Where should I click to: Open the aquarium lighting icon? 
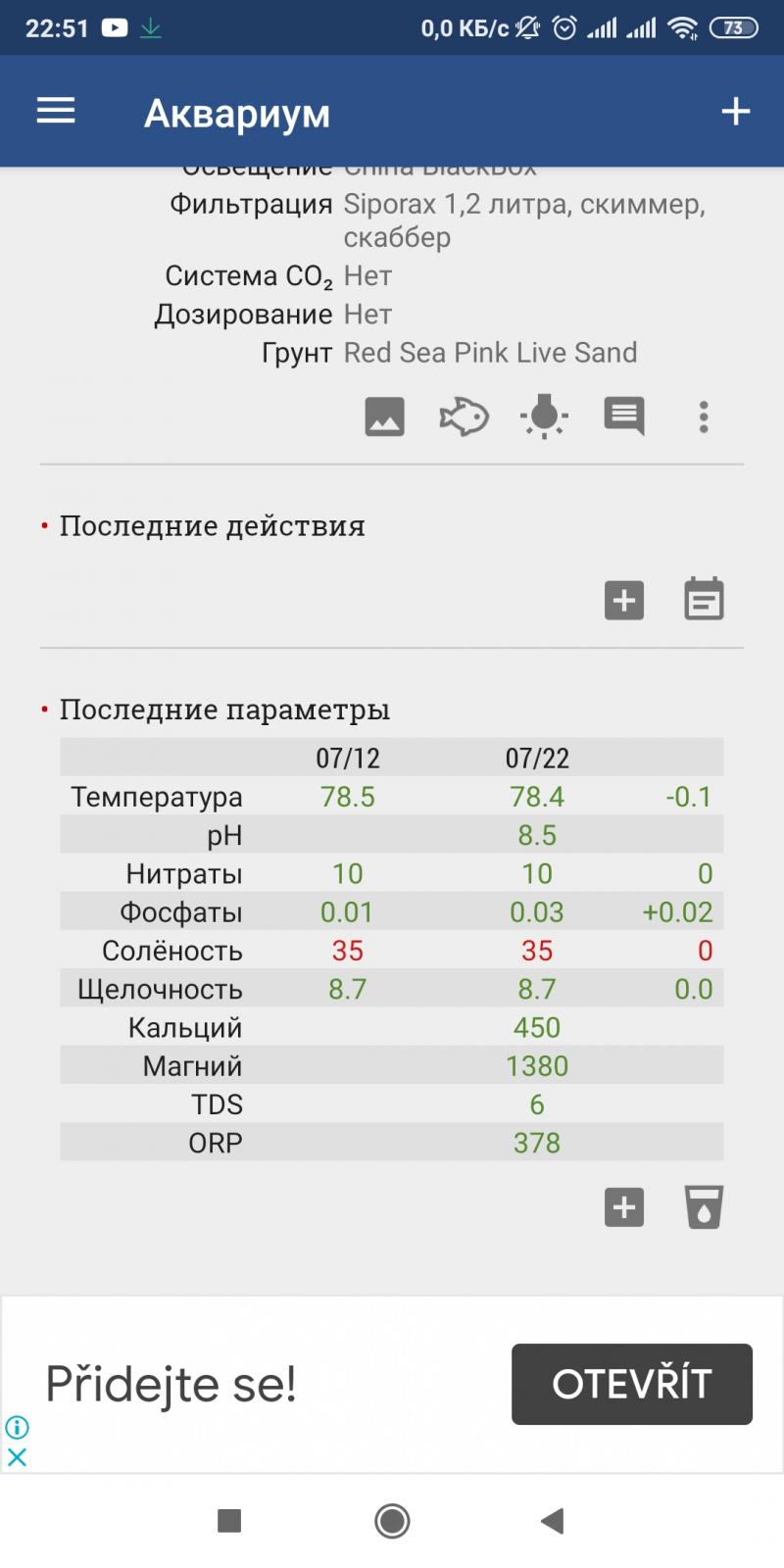tap(544, 417)
